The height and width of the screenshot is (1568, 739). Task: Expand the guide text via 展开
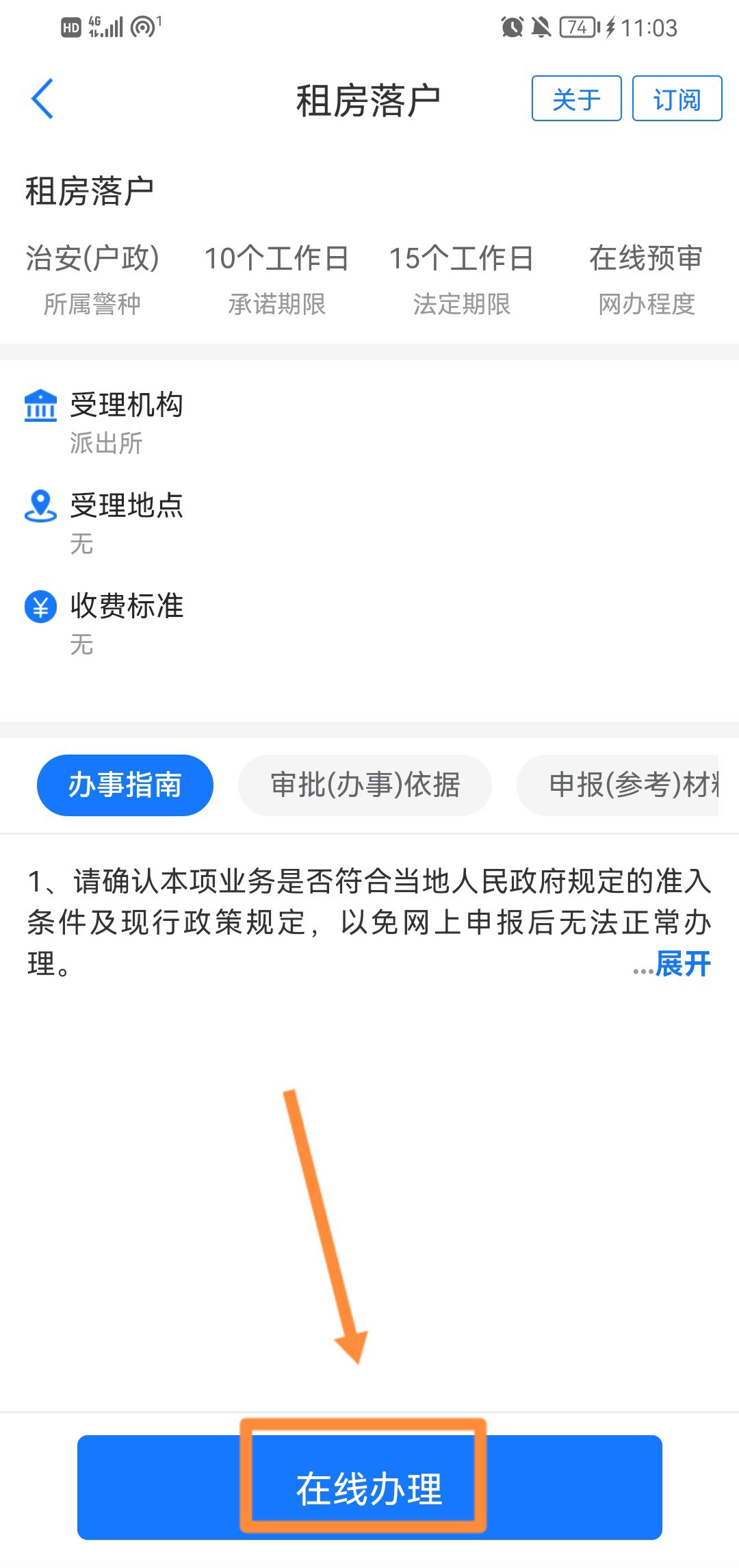click(682, 964)
